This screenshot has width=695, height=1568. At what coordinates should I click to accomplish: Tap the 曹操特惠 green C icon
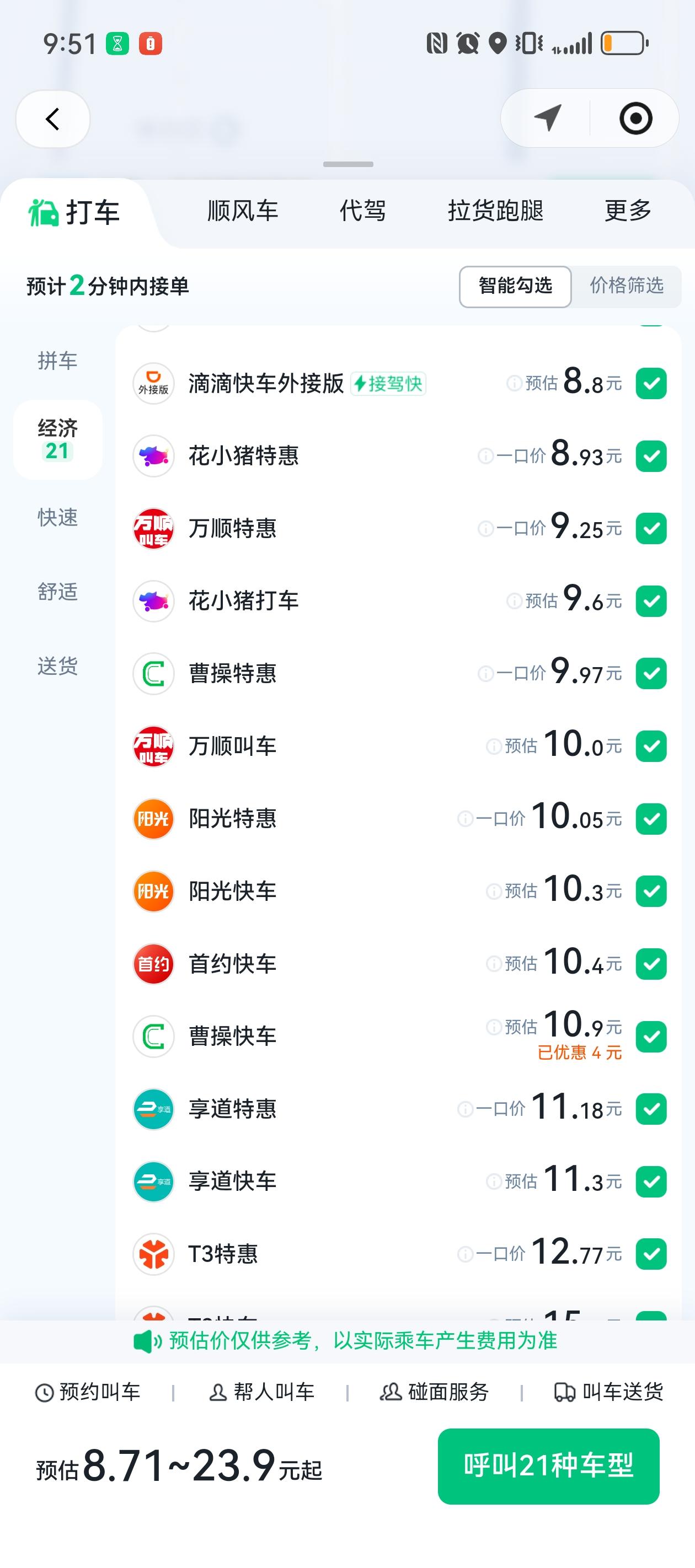(153, 673)
